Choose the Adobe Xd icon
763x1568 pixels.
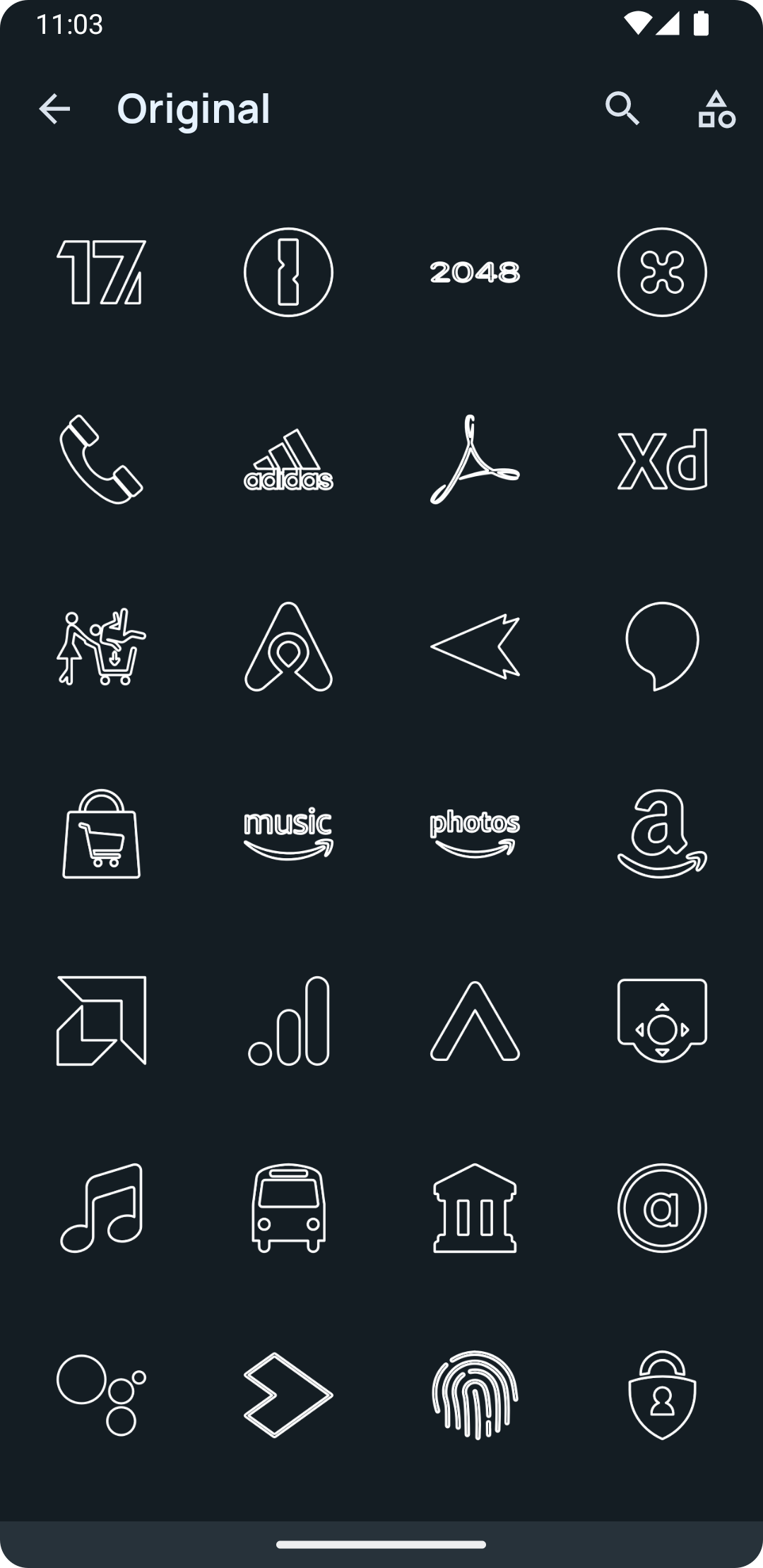(662, 460)
